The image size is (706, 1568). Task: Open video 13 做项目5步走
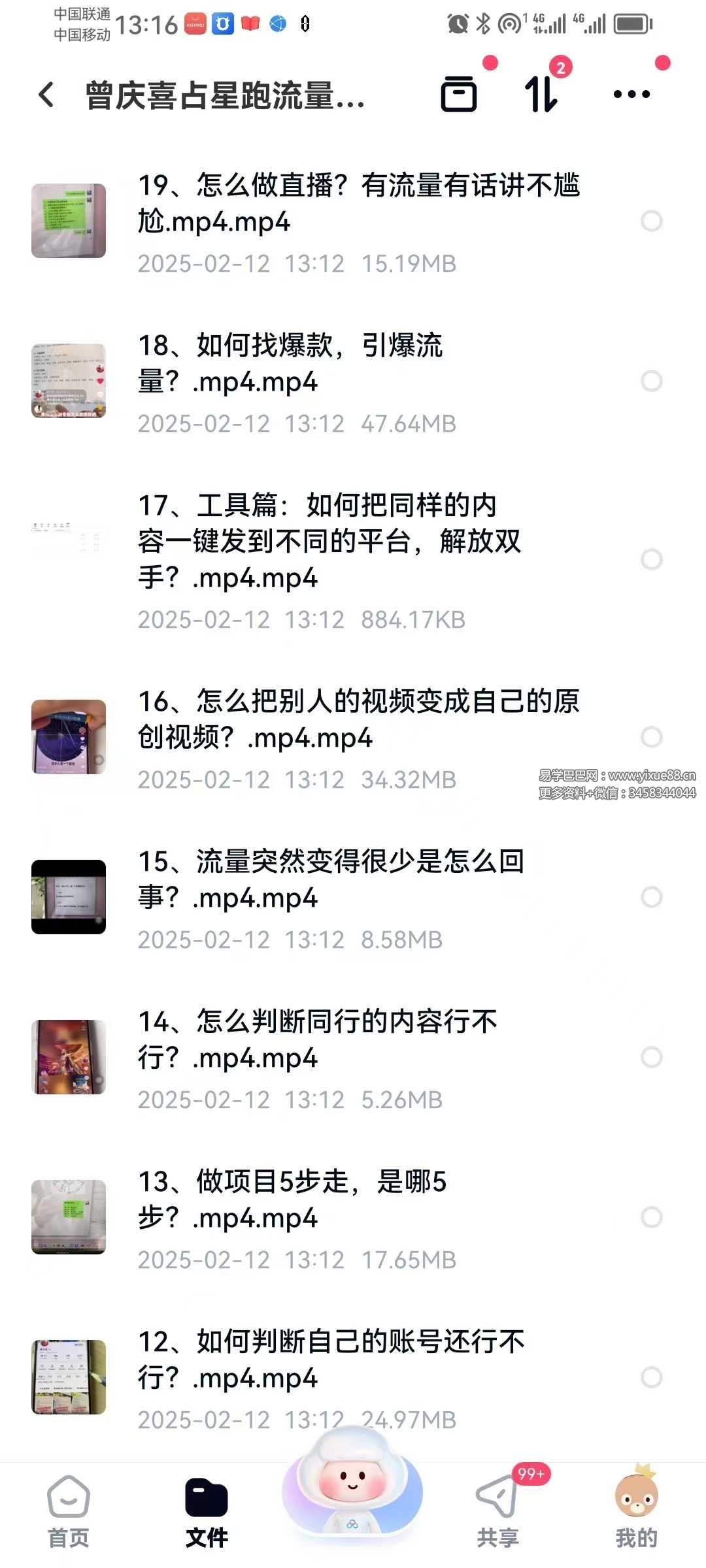click(292, 1200)
